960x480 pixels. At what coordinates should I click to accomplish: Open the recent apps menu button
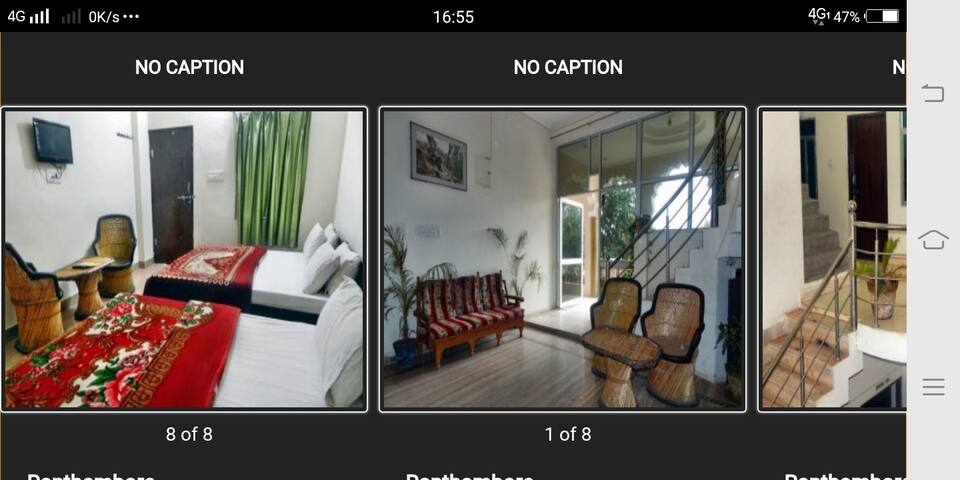pyautogui.click(x=932, y=387)
